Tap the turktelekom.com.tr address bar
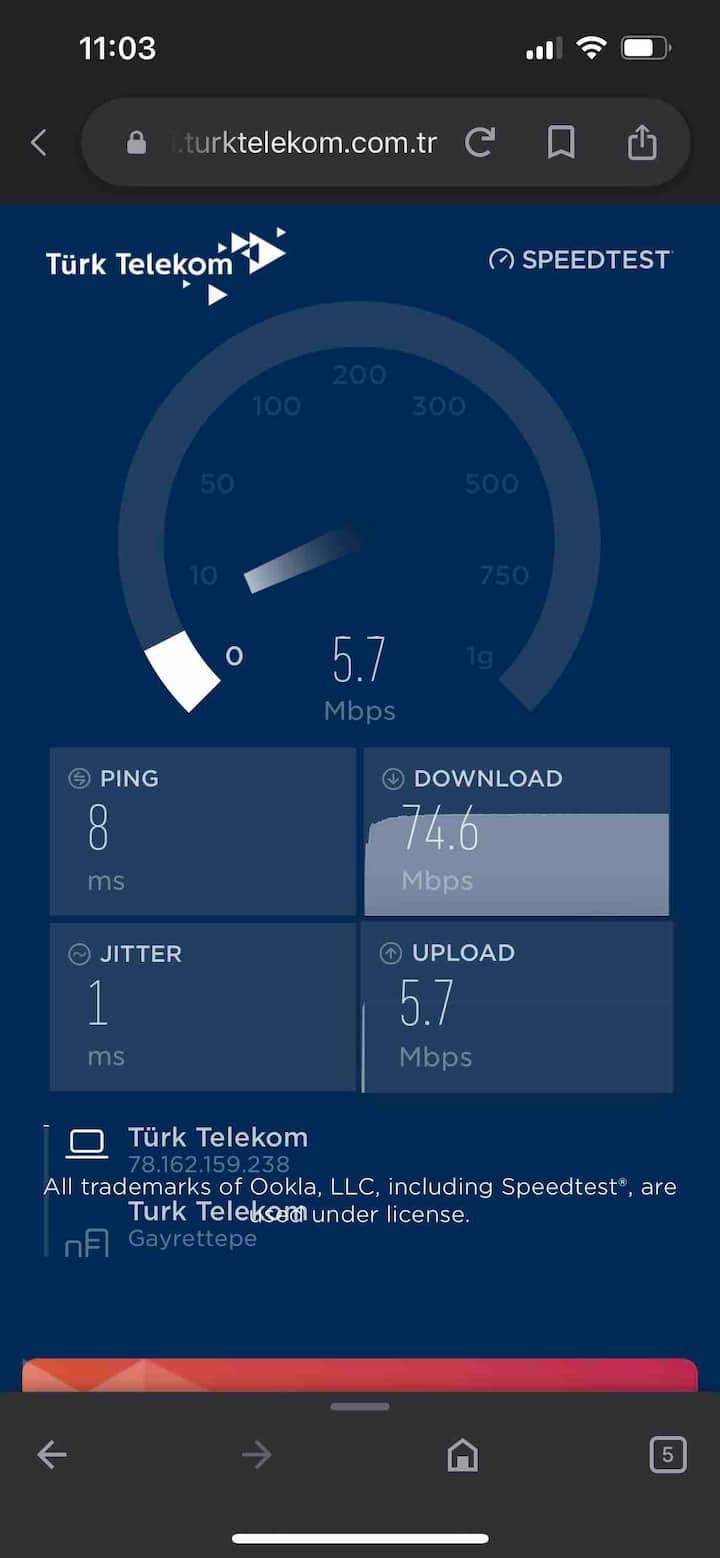This screenshot has height=1558, width=720. (x=300, y=143)
